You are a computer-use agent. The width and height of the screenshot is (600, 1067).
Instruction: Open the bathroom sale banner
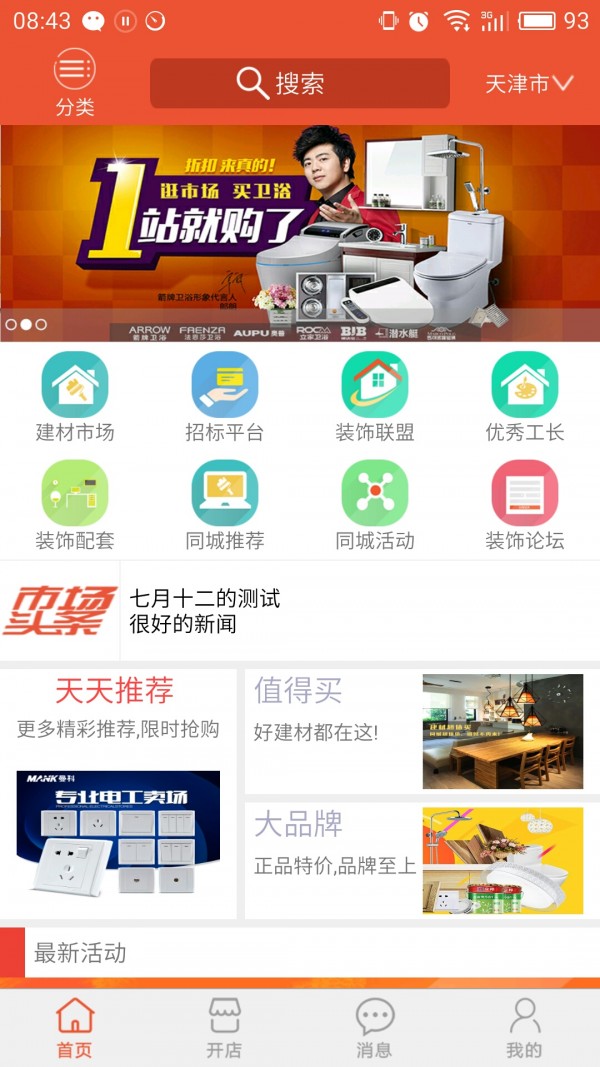pos(300,232)
